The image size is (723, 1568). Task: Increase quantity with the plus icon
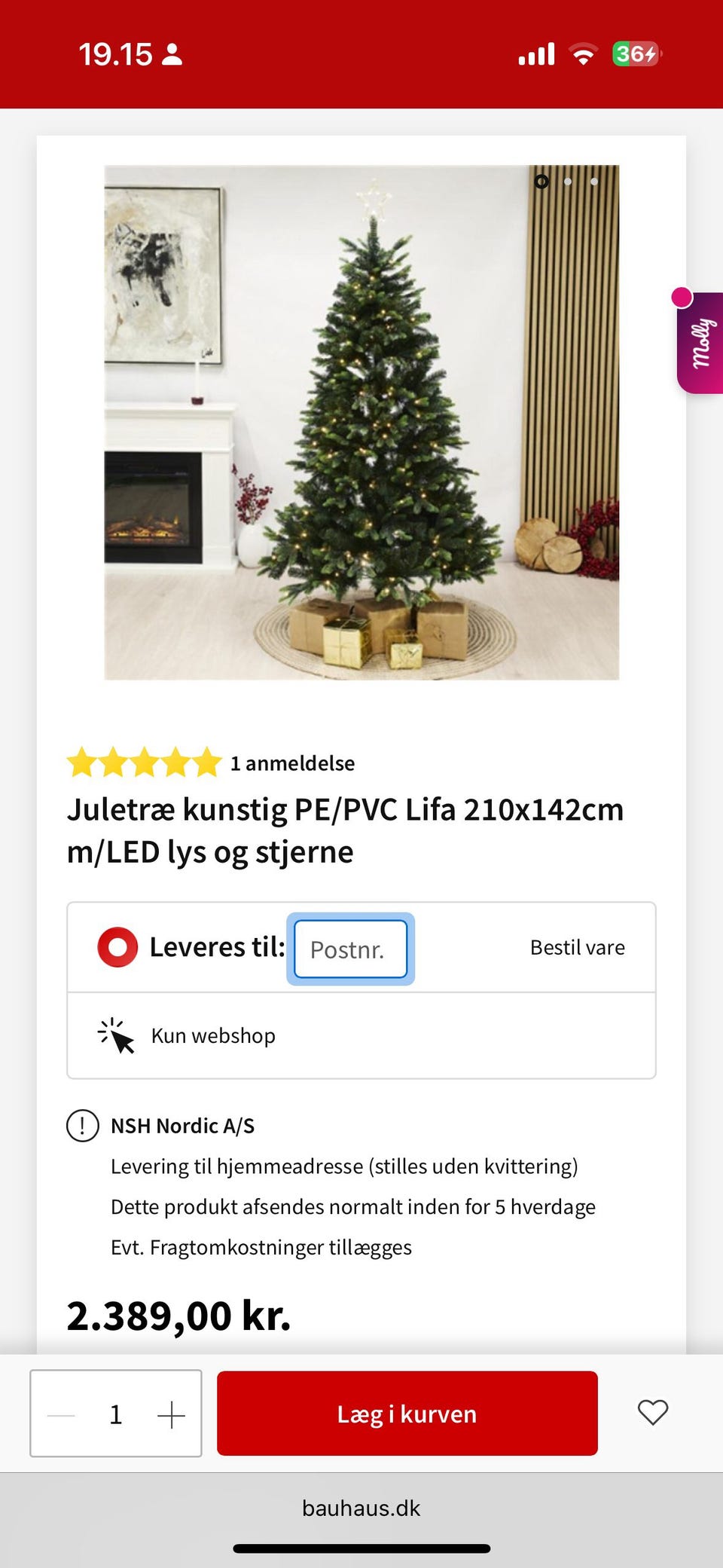pyautogui.click(x=172, y=1413)
